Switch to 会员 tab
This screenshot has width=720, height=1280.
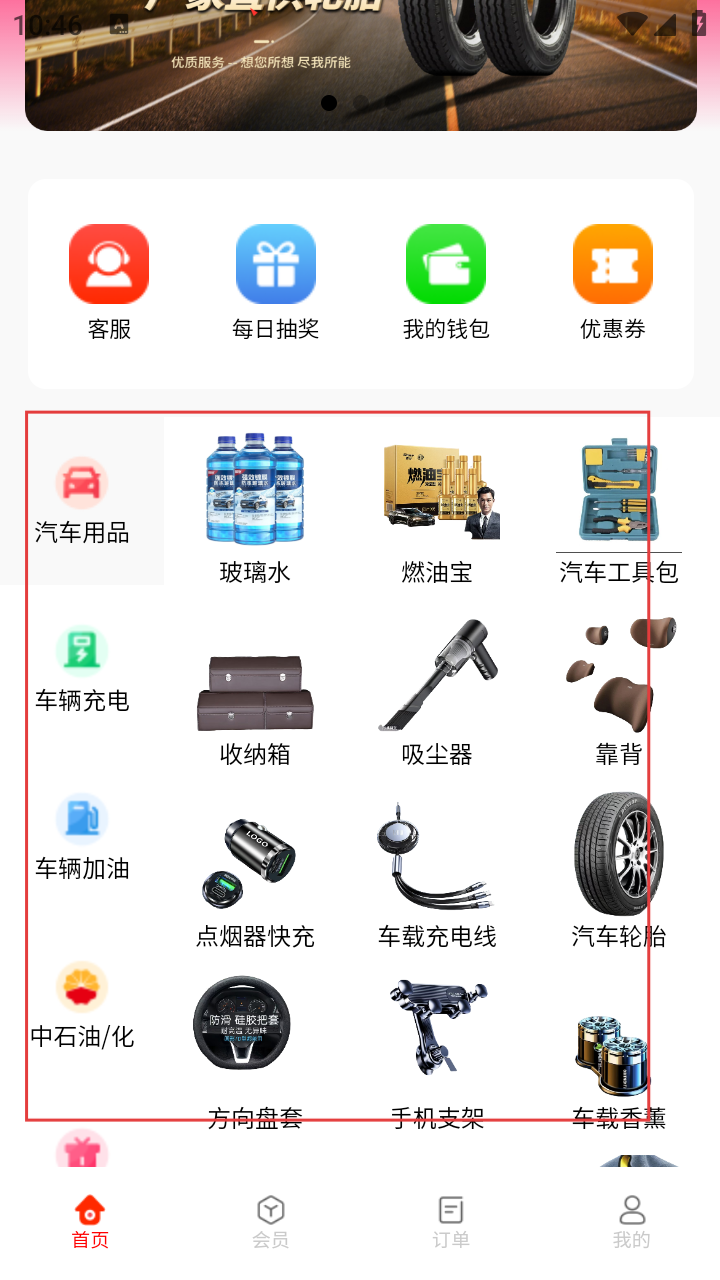(270, 1221)
